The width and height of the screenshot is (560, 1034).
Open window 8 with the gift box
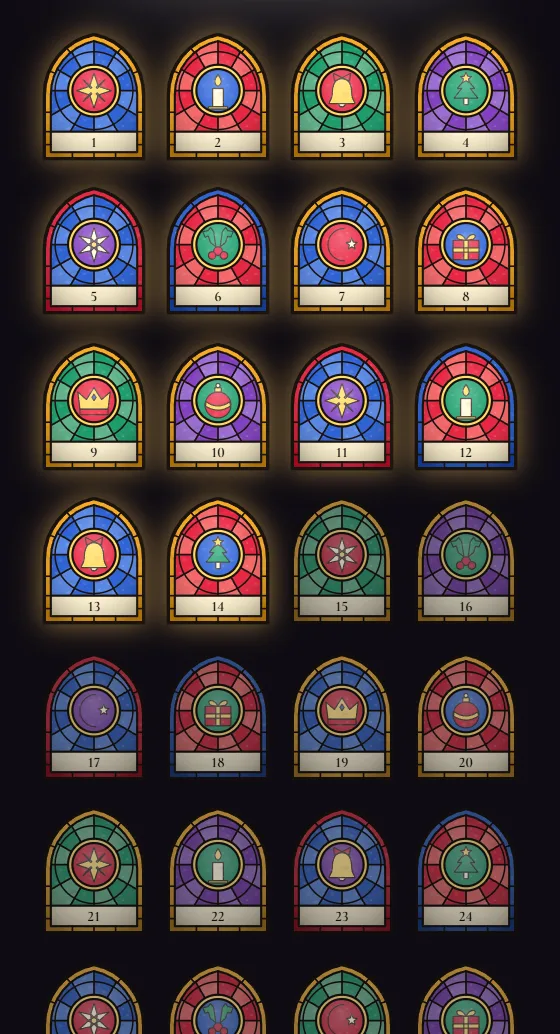coord(466,251)
